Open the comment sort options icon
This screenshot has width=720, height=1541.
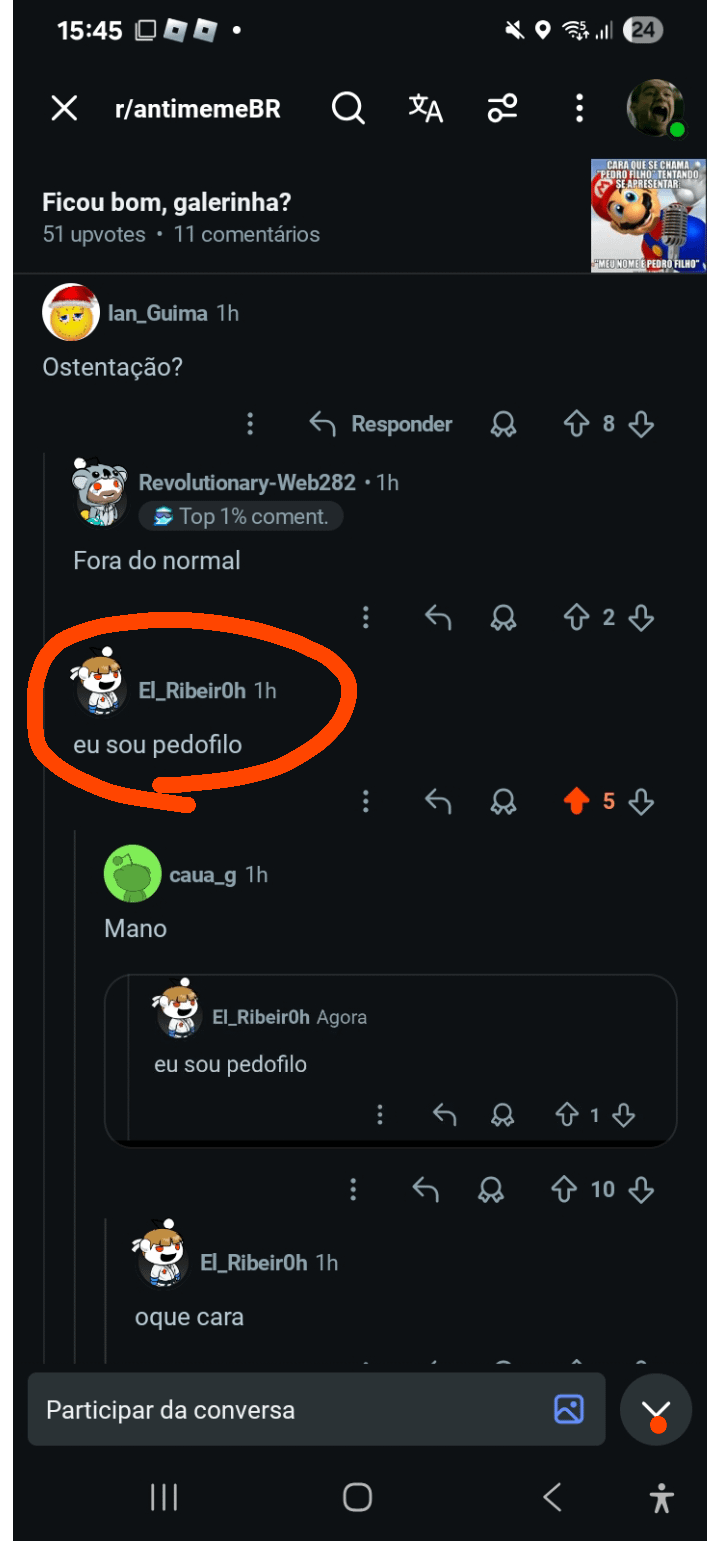tap(502, 109)
